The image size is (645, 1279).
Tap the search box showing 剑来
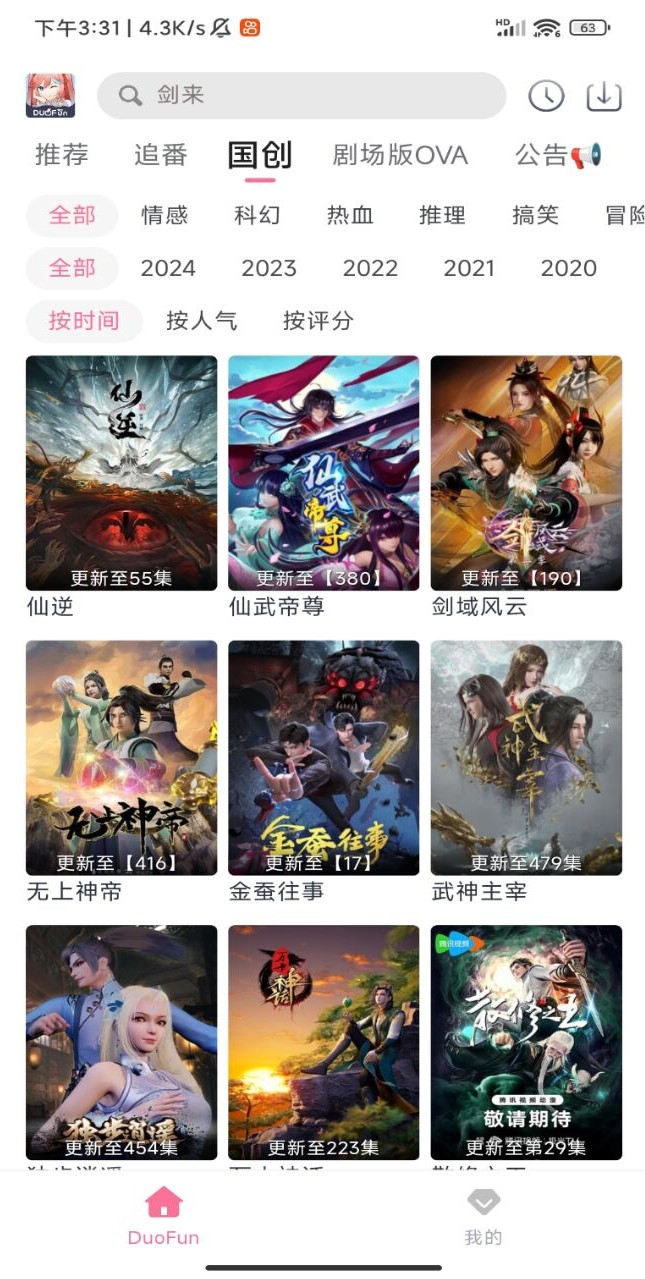tap(300, 96)
